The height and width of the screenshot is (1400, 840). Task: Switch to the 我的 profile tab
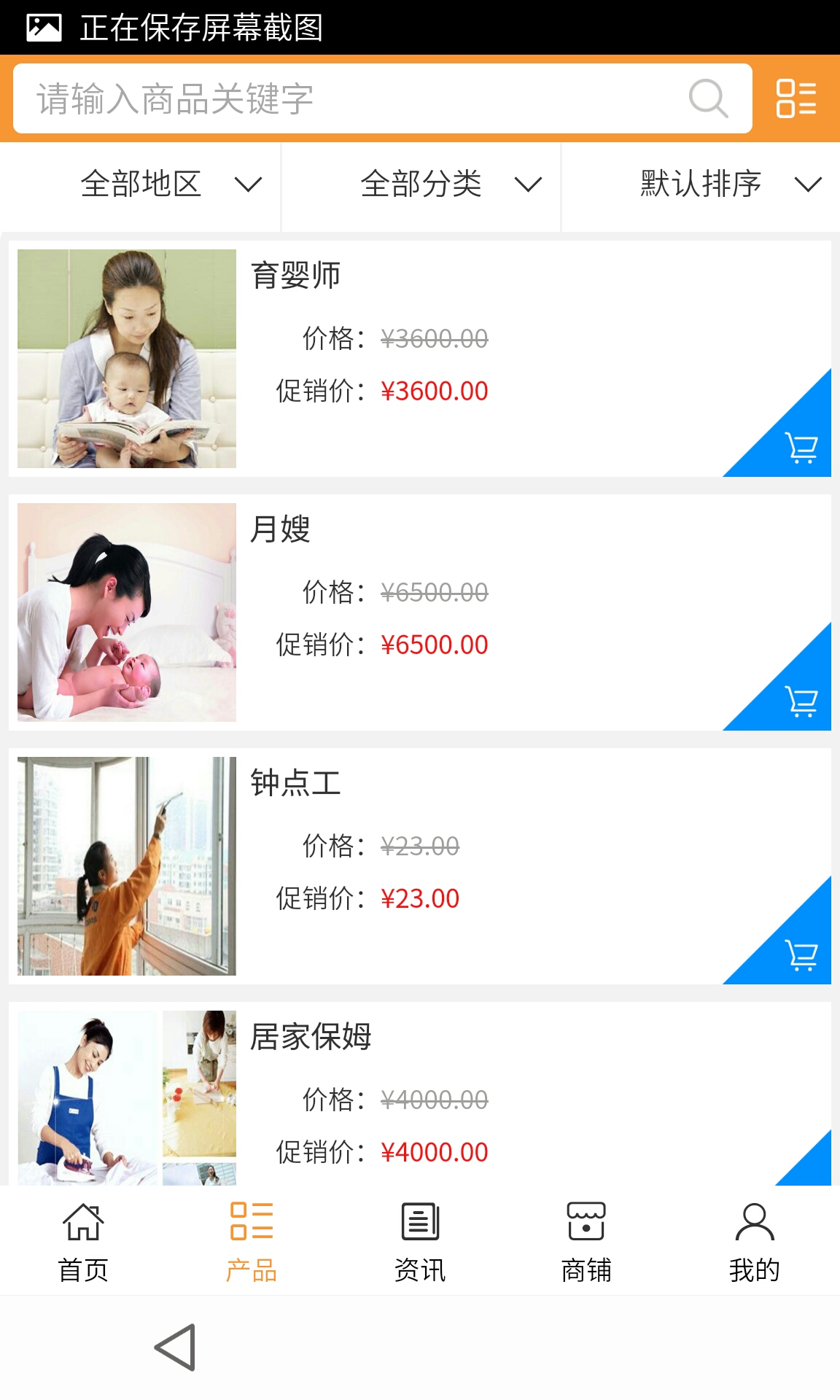(755, 1240)
